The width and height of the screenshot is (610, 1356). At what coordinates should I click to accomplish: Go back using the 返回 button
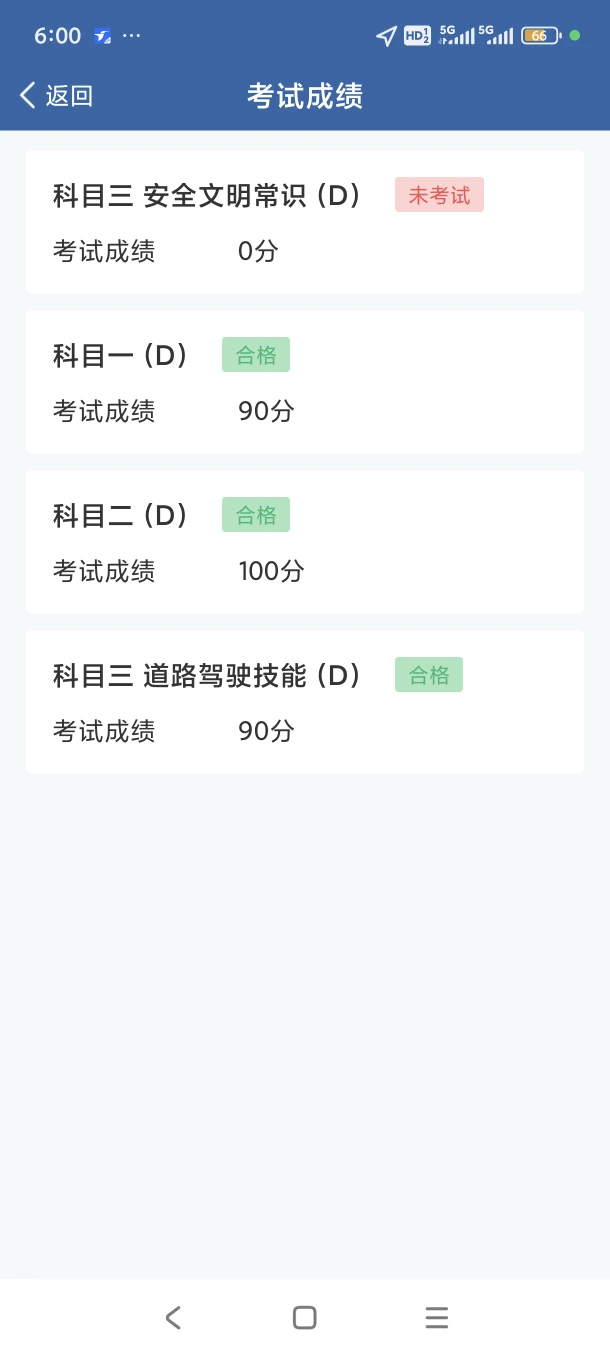56,96
